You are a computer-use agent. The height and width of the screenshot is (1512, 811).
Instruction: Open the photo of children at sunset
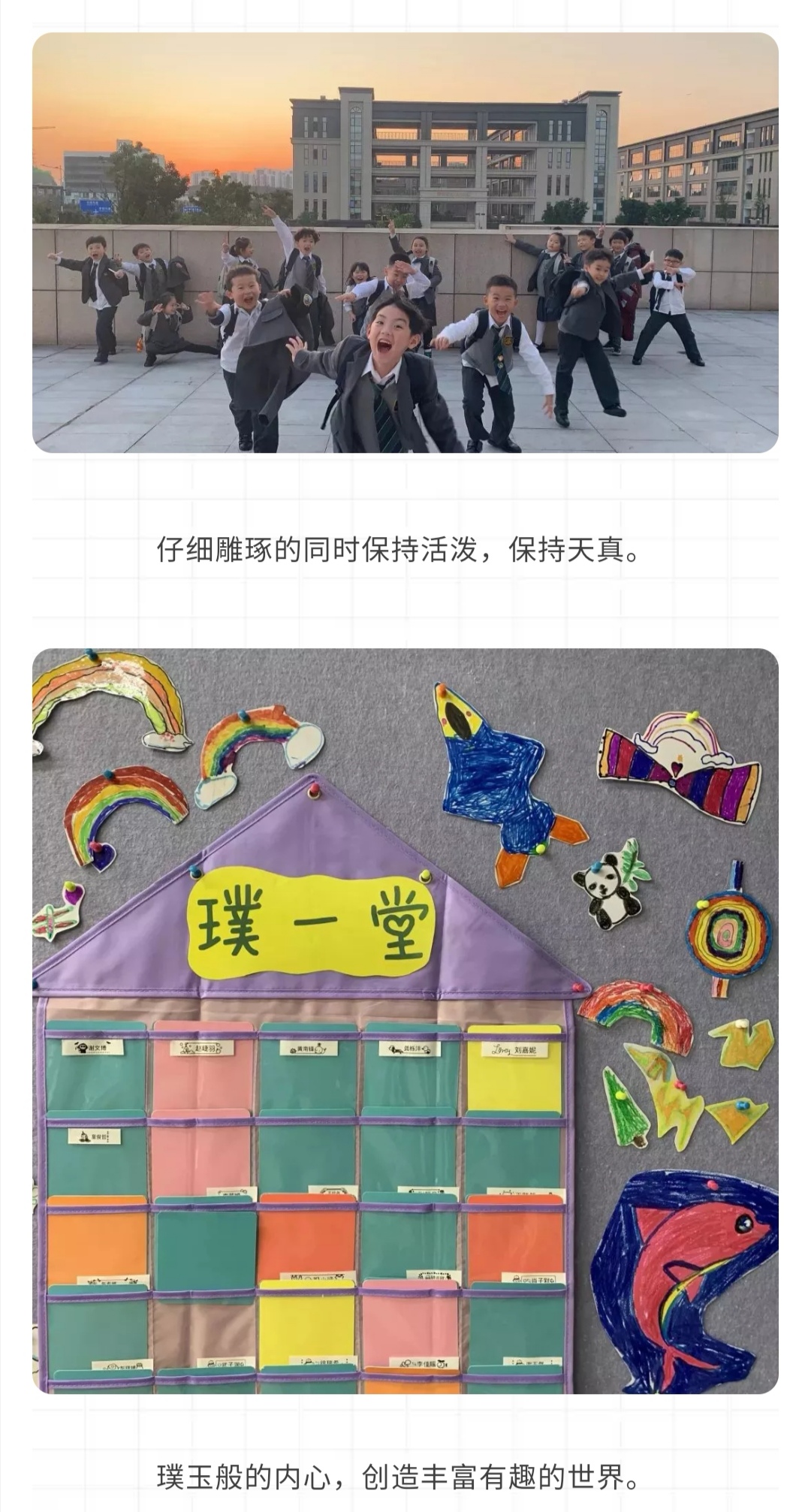click(x=405, y=242)
